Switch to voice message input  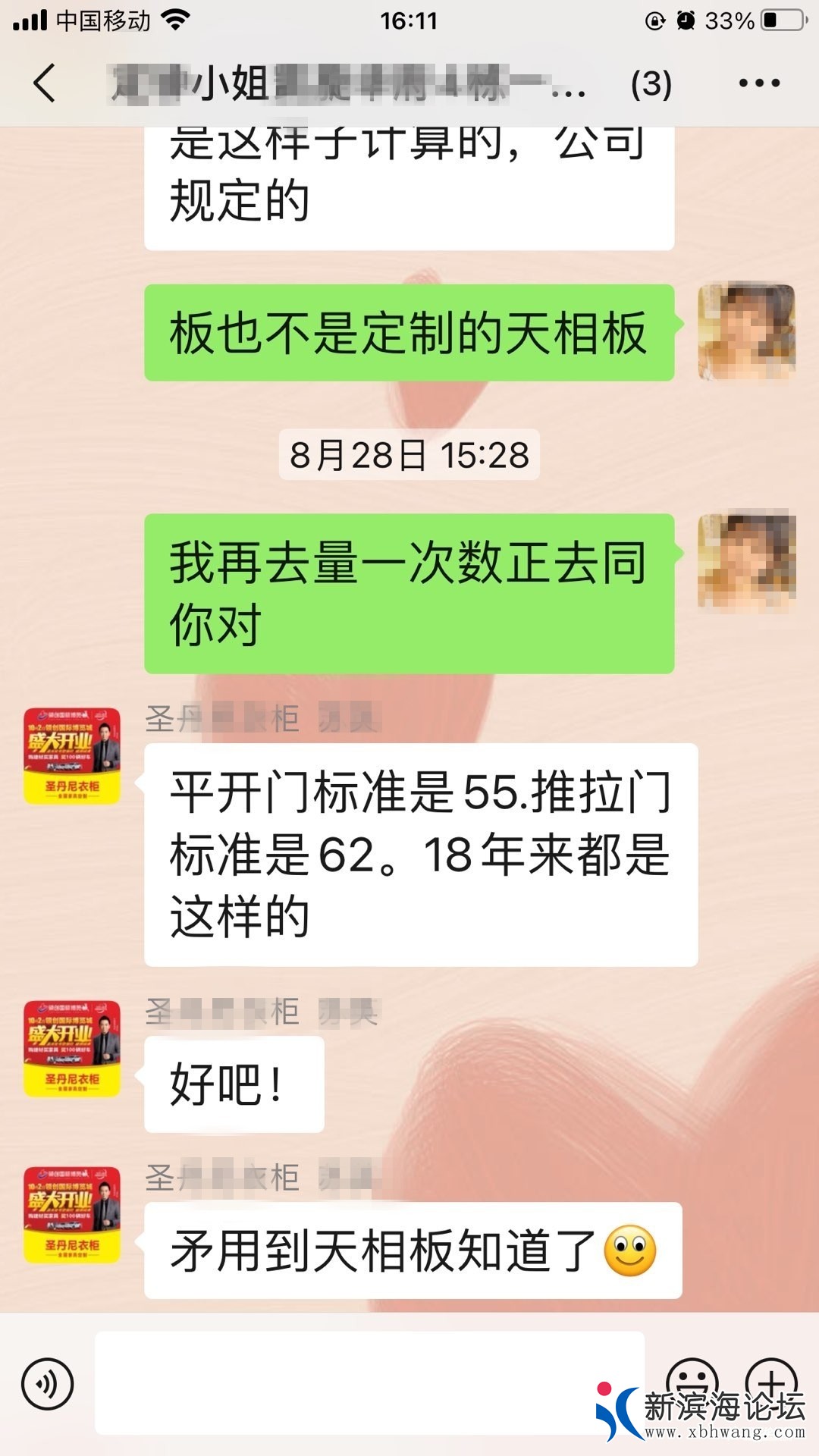click(x=48, y=1383)
